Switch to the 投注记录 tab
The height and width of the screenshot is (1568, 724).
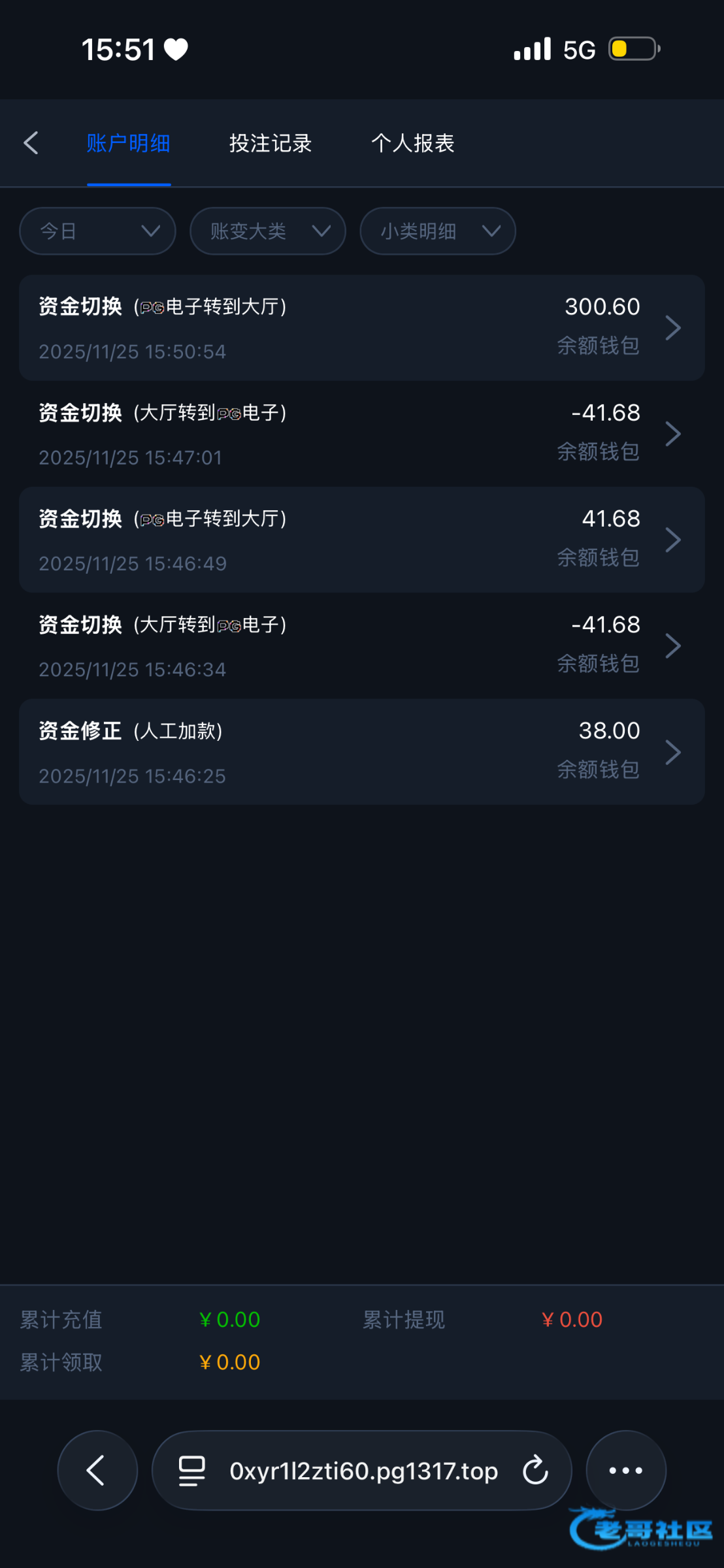(270, 143)
